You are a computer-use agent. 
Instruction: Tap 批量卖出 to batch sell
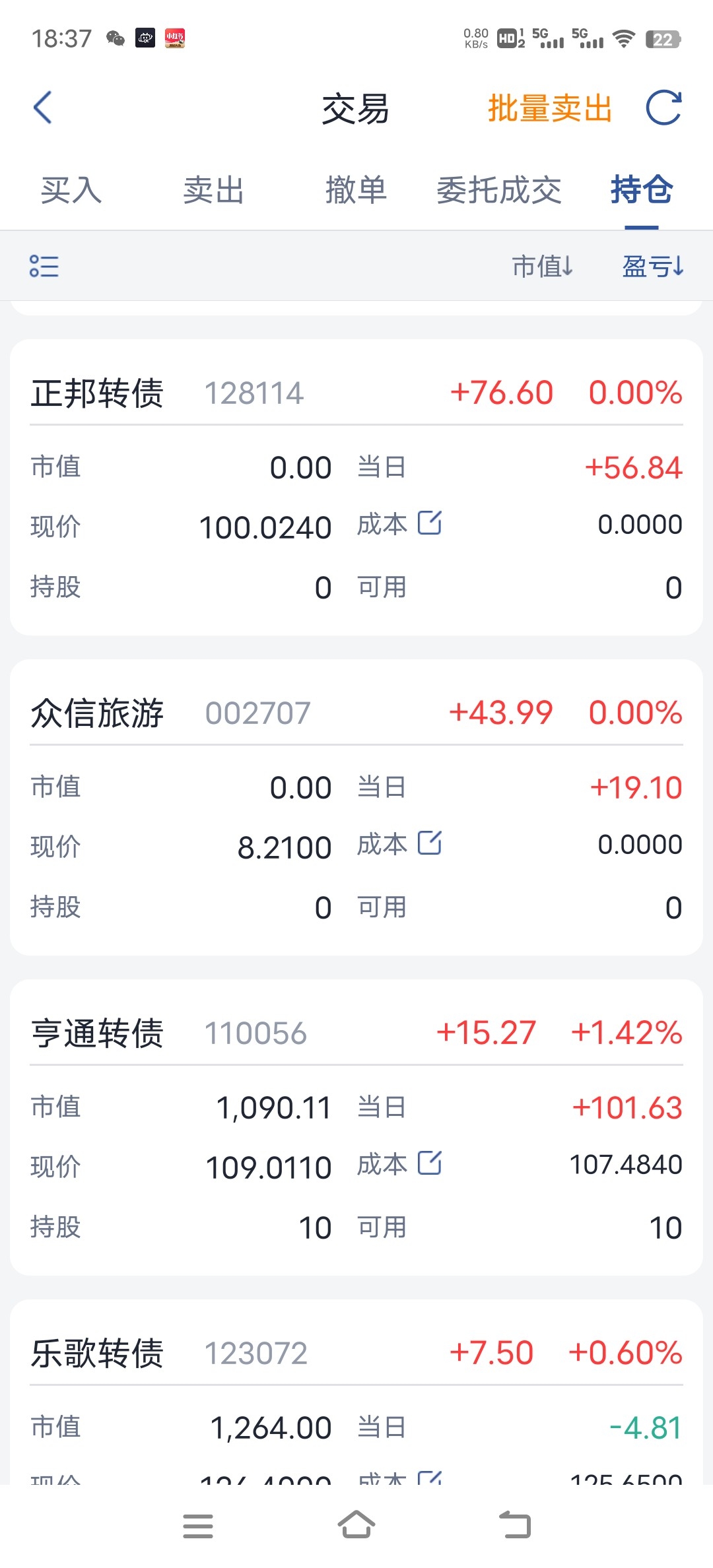tap(550, 108)
